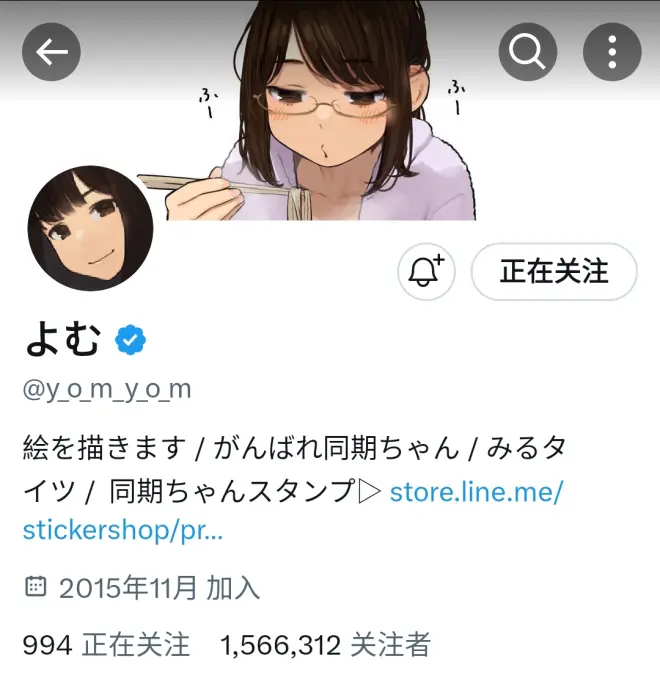Open search on this profile

coord(527,52)
